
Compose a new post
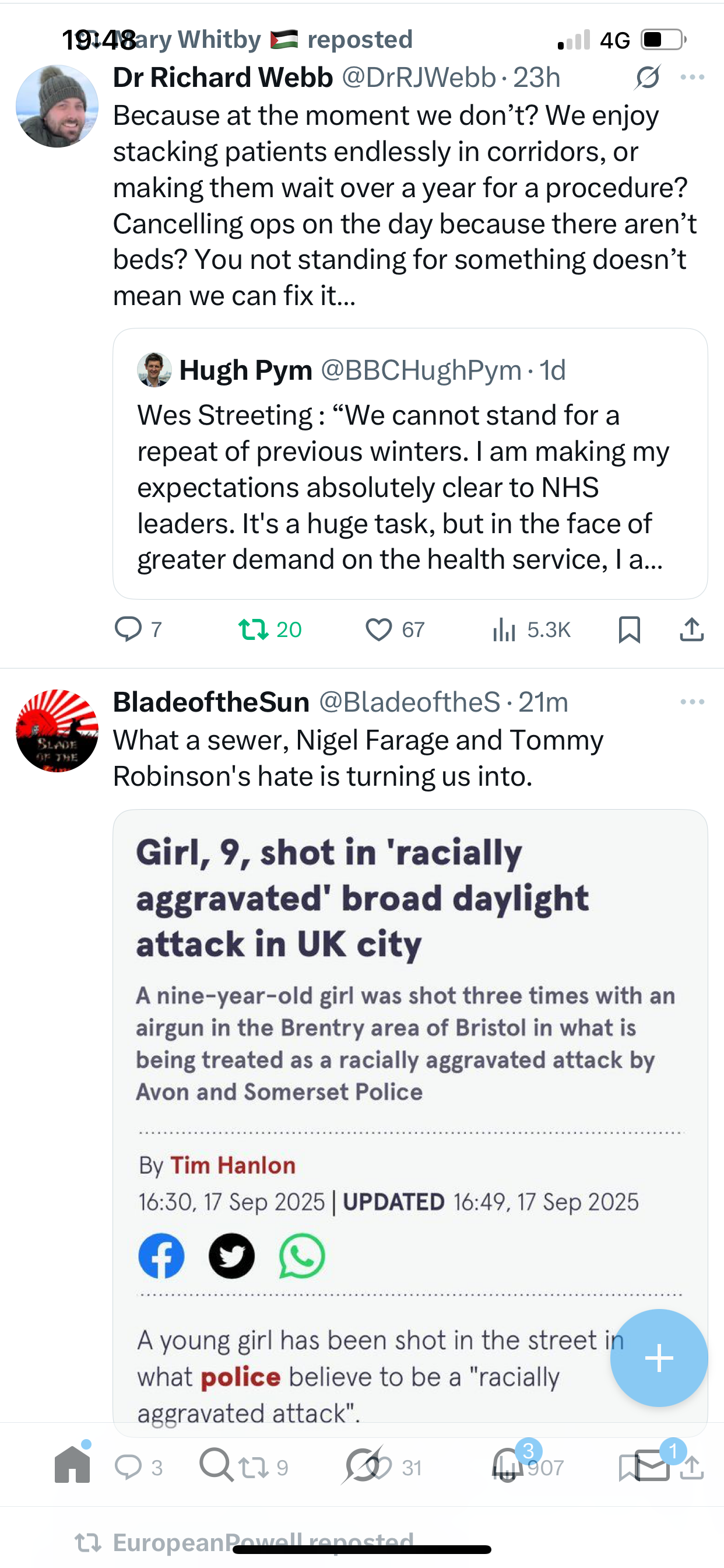pyautogui.click(x=659, y=1358)
